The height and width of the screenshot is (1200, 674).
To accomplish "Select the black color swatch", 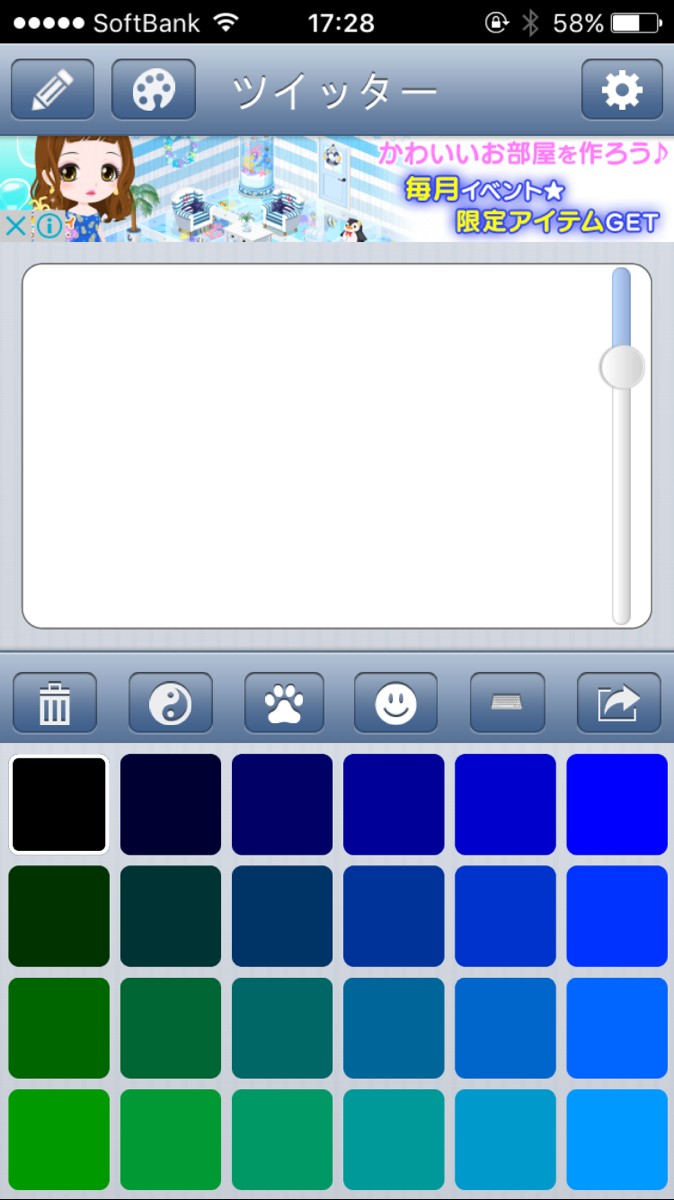I will pos(59,804).
